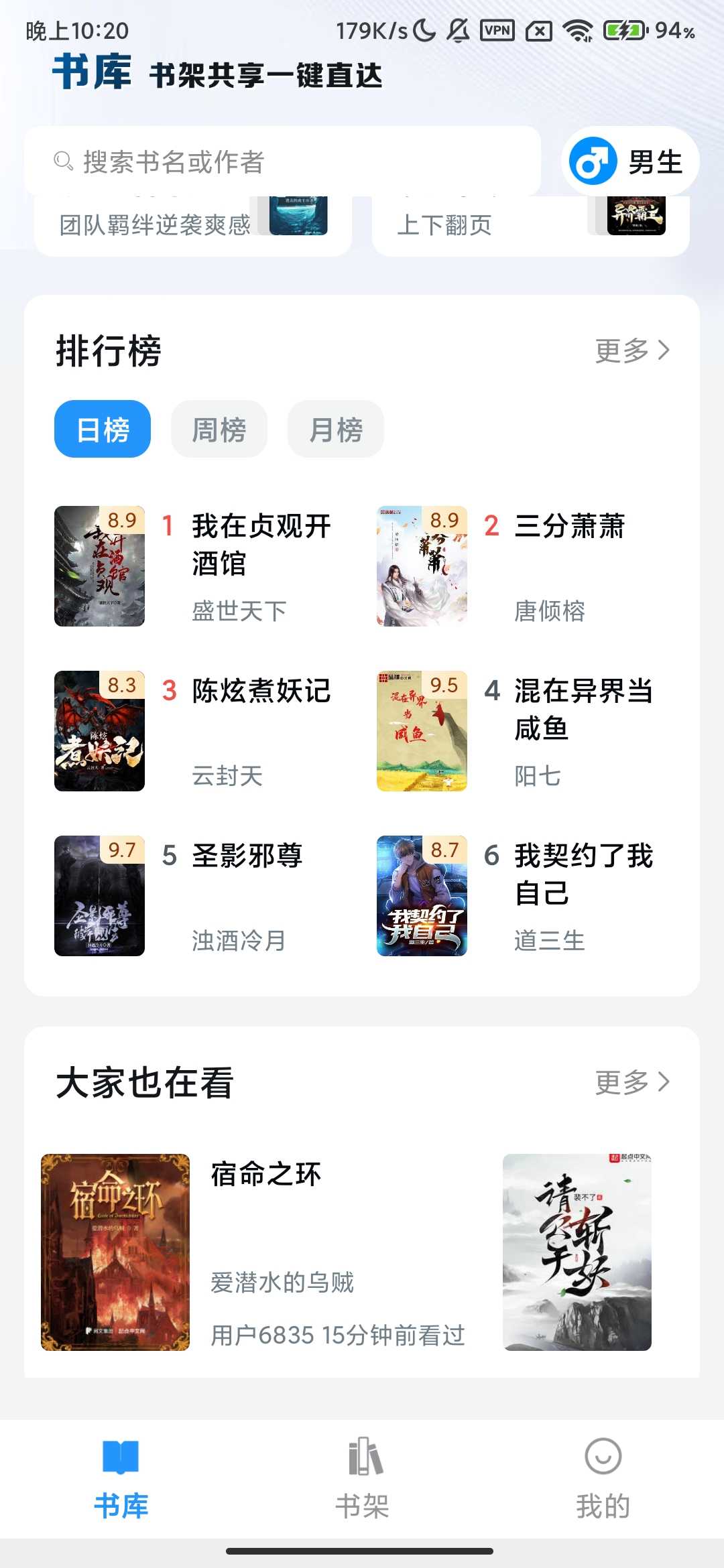Select the 日榜 daily ranking option

pyautogui.click(x=102, y=429)
